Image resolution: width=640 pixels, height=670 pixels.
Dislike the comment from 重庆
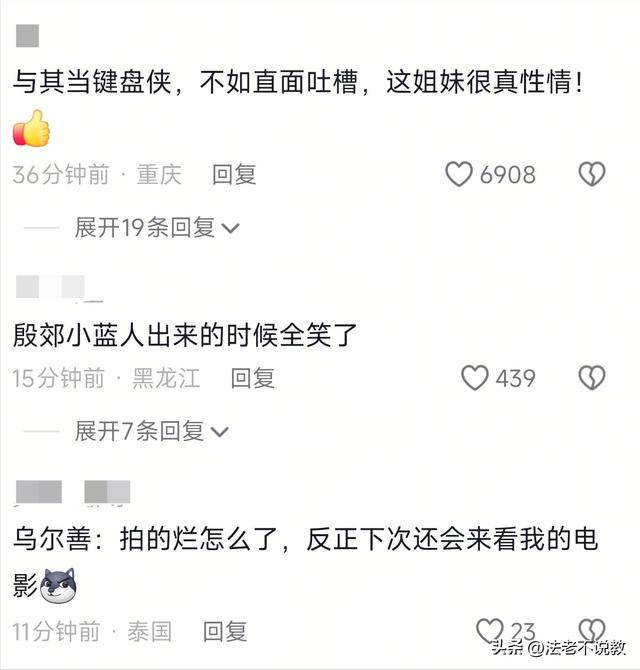pyautogui.click(x=592, y=175)
